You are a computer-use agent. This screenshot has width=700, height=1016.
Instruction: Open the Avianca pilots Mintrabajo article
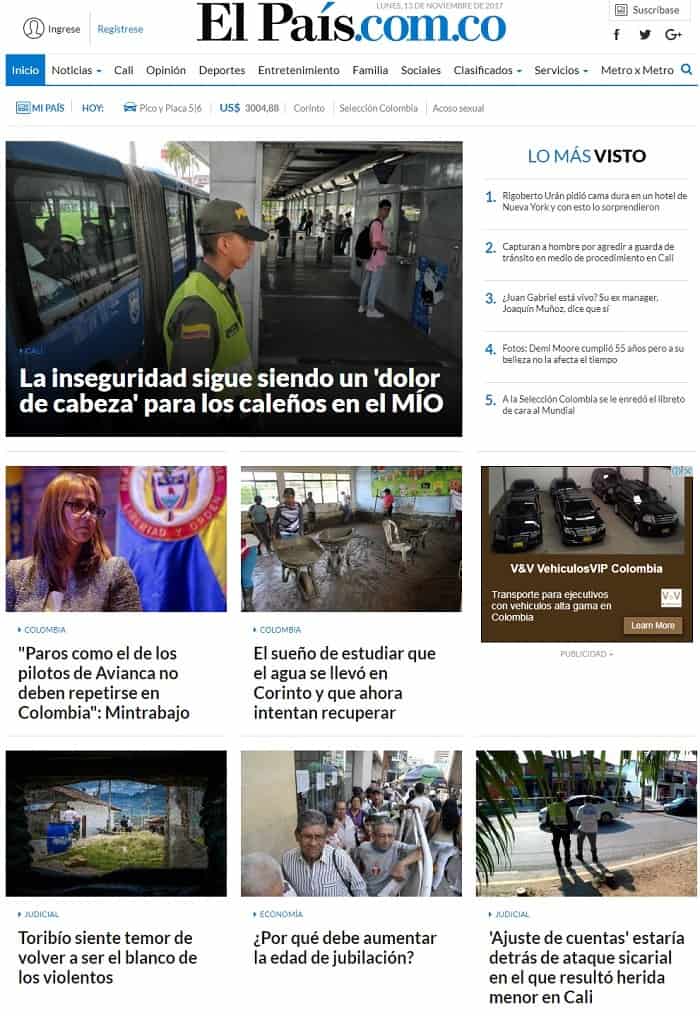tap(104, 683)
